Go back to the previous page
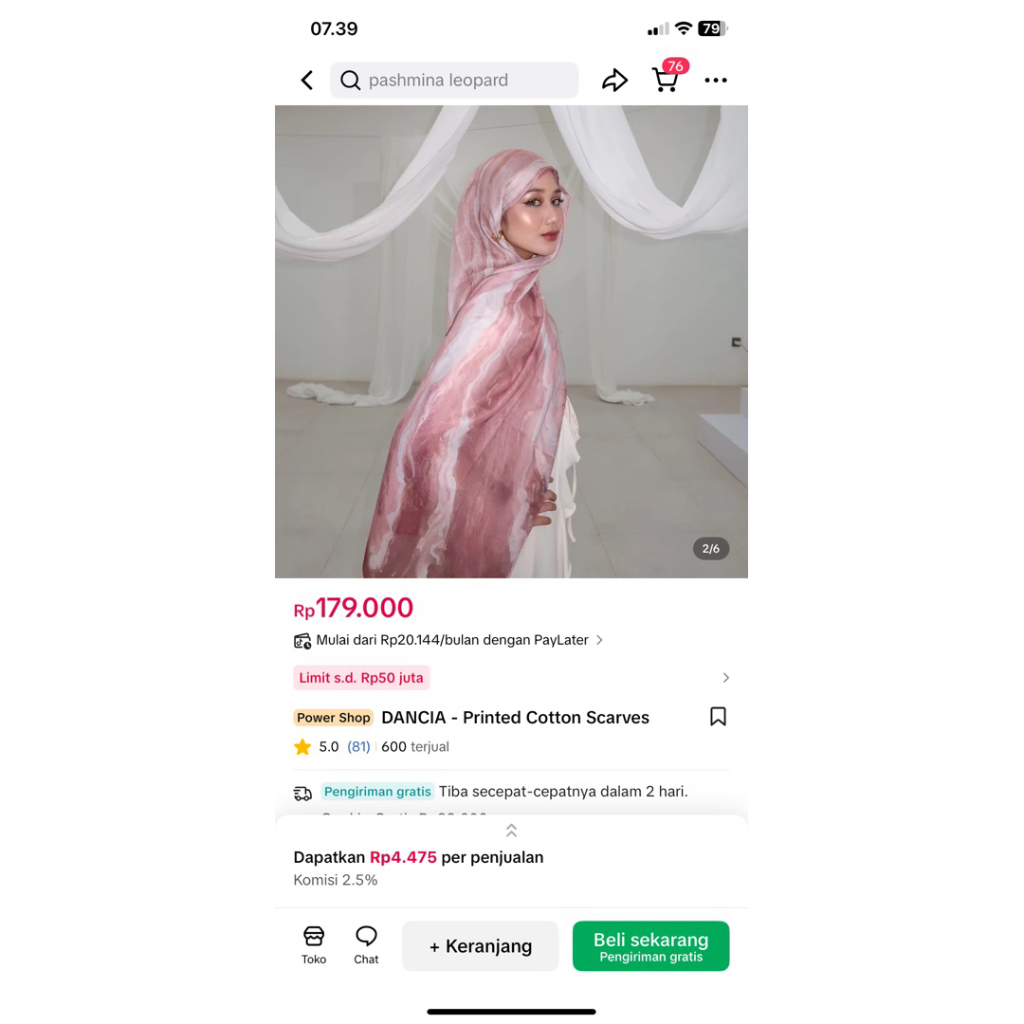 tap(307, 80)
